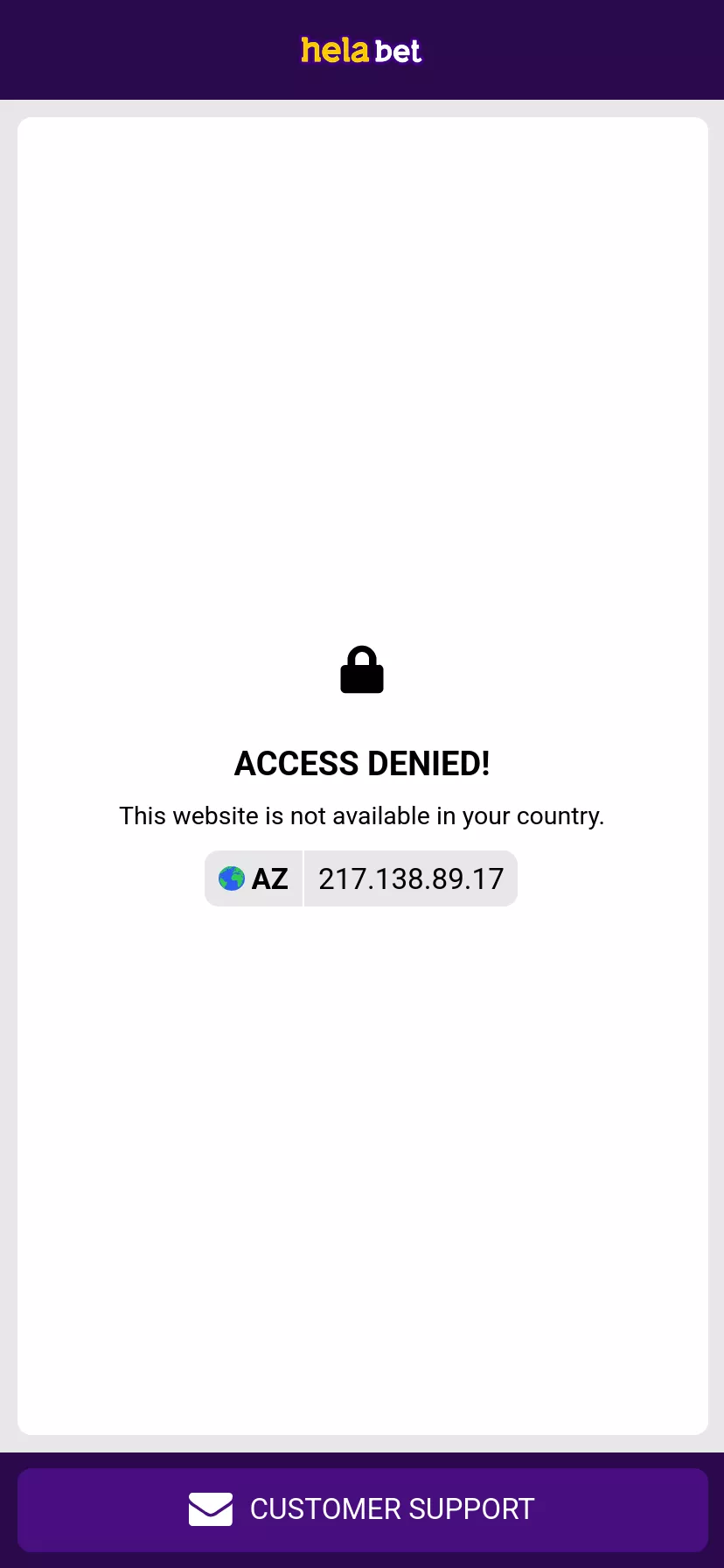Open Customer Support
The width and height of the screenshot is (724, 1568).
(362, 1509)
